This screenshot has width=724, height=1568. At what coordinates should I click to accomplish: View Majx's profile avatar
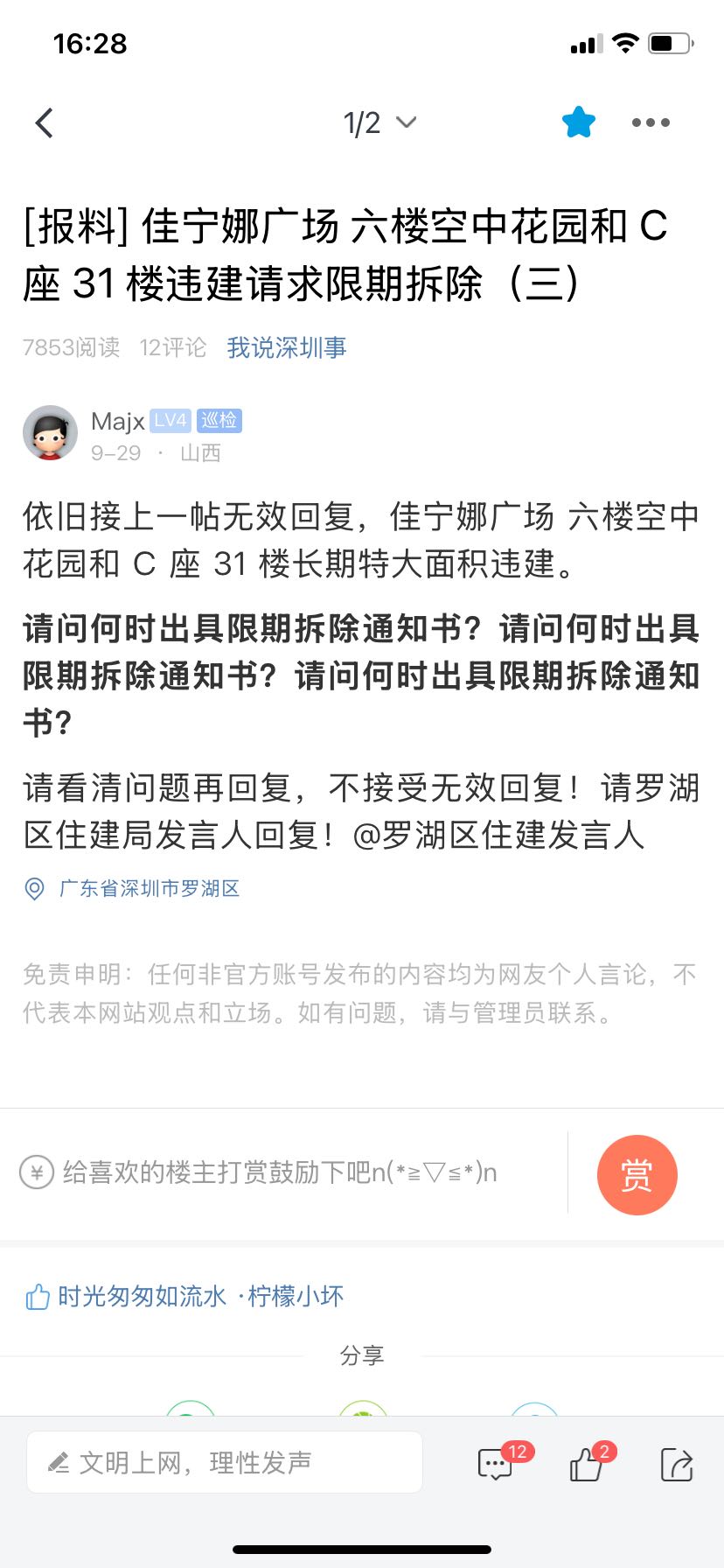click(50, 433)
